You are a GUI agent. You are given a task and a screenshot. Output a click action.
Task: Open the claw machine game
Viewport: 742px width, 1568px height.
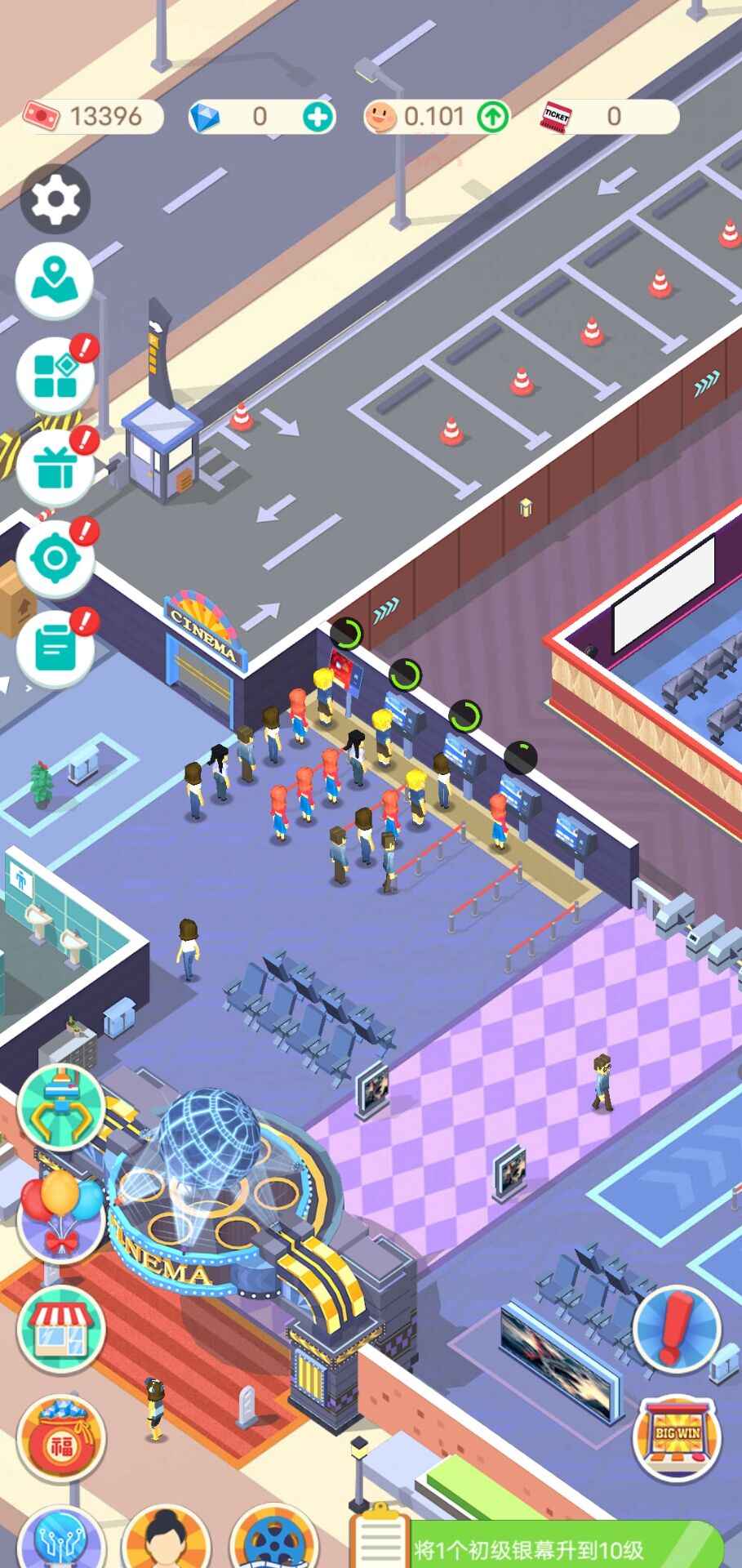(61, 1109)
